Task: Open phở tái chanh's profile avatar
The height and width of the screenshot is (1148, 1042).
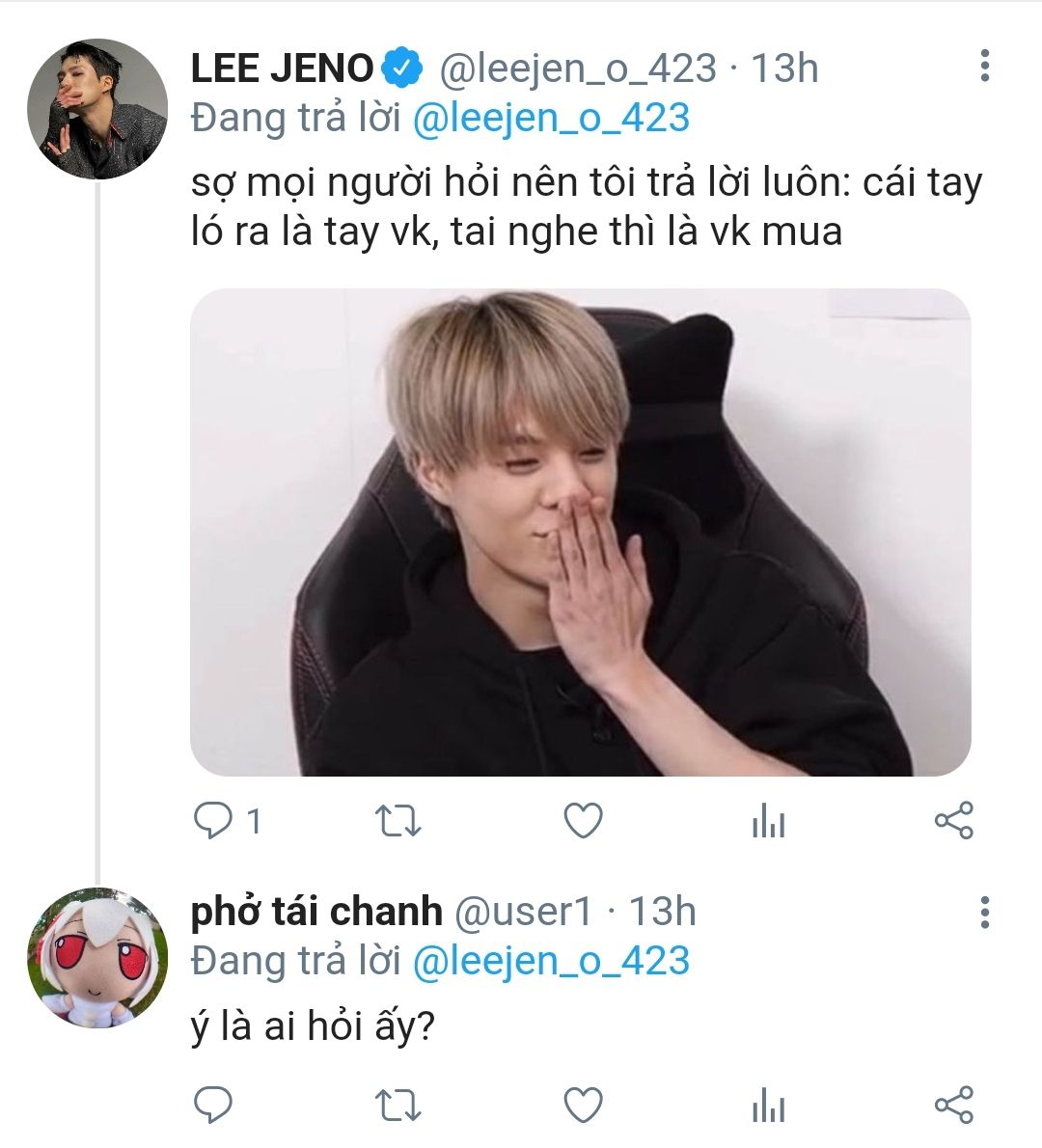Action: (x=96, y=958)
